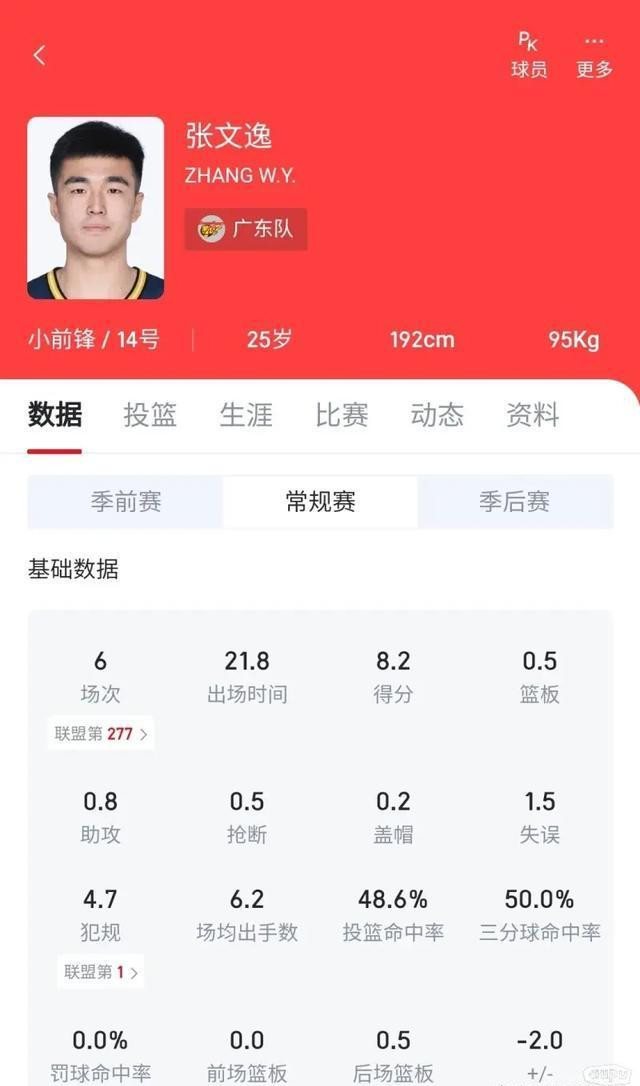Switch to the 资料 tab
This screenshot has width=640, height=1086.
click(x=533, y=416)
